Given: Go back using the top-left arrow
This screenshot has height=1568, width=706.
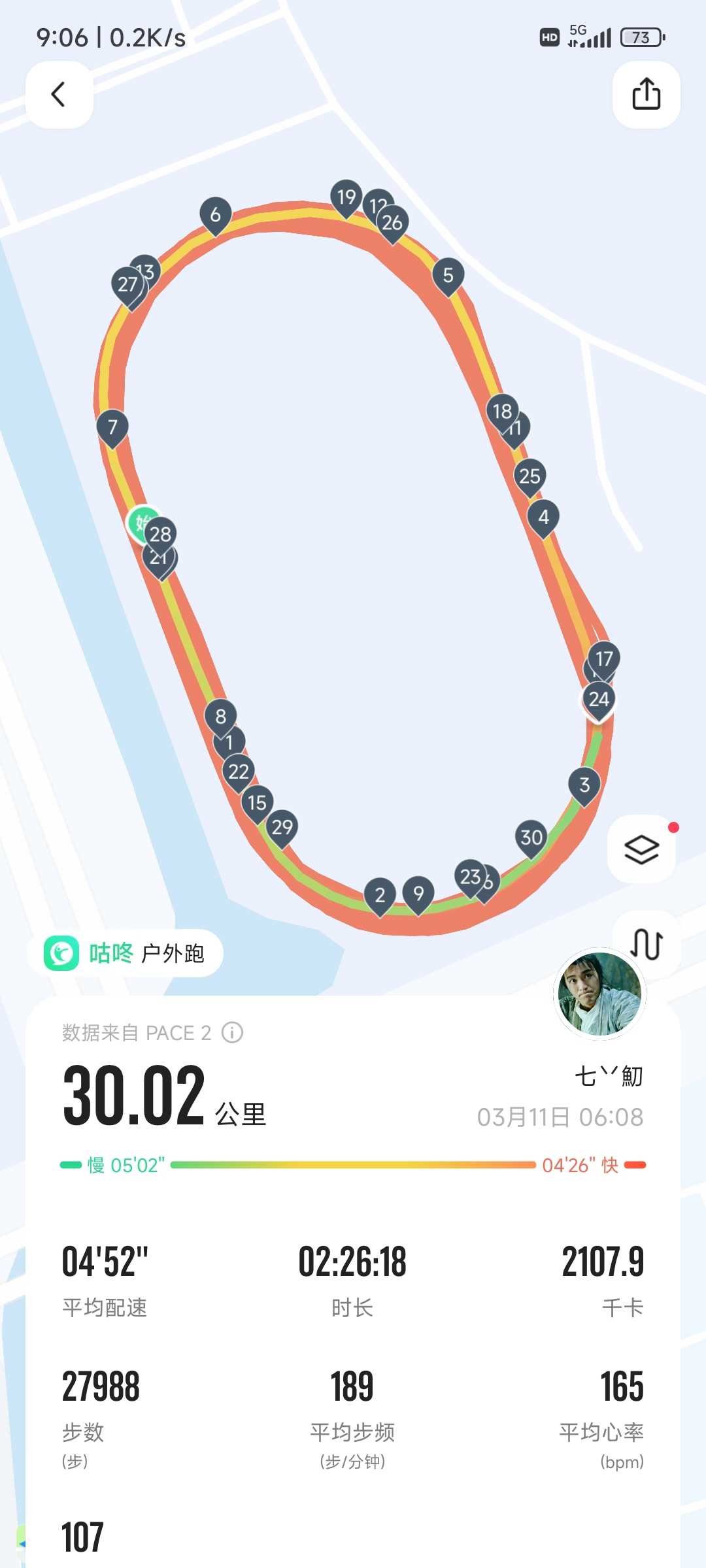Looking at the screenshot, I should click(x=59, y=95).
